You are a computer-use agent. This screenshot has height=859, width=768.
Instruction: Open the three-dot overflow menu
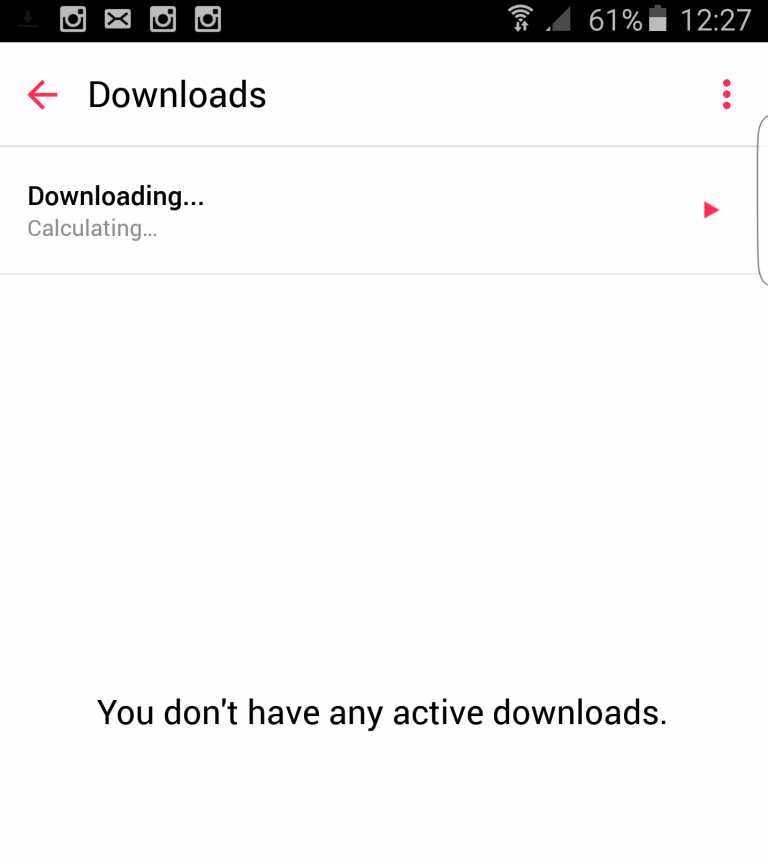click(726, 95)
